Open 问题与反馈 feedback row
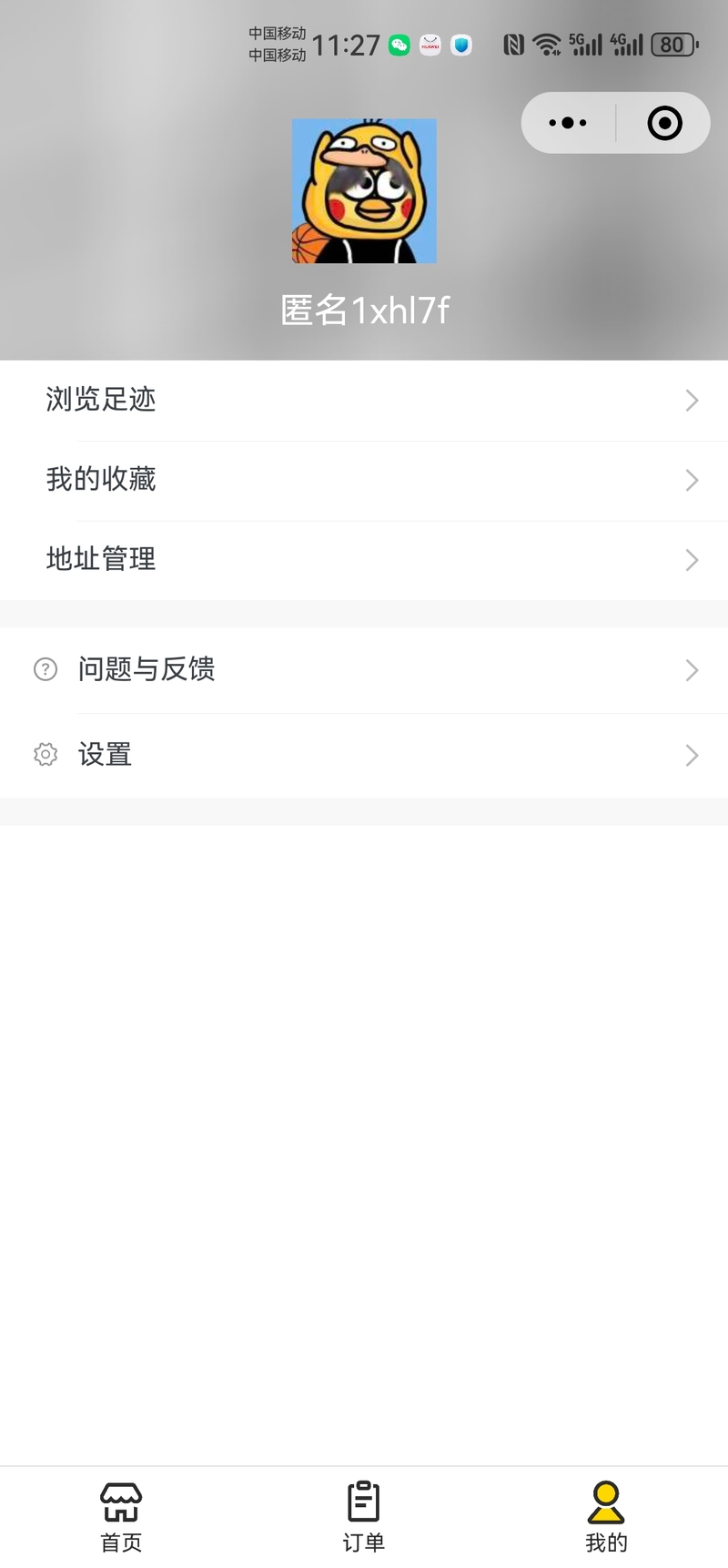 364,670
